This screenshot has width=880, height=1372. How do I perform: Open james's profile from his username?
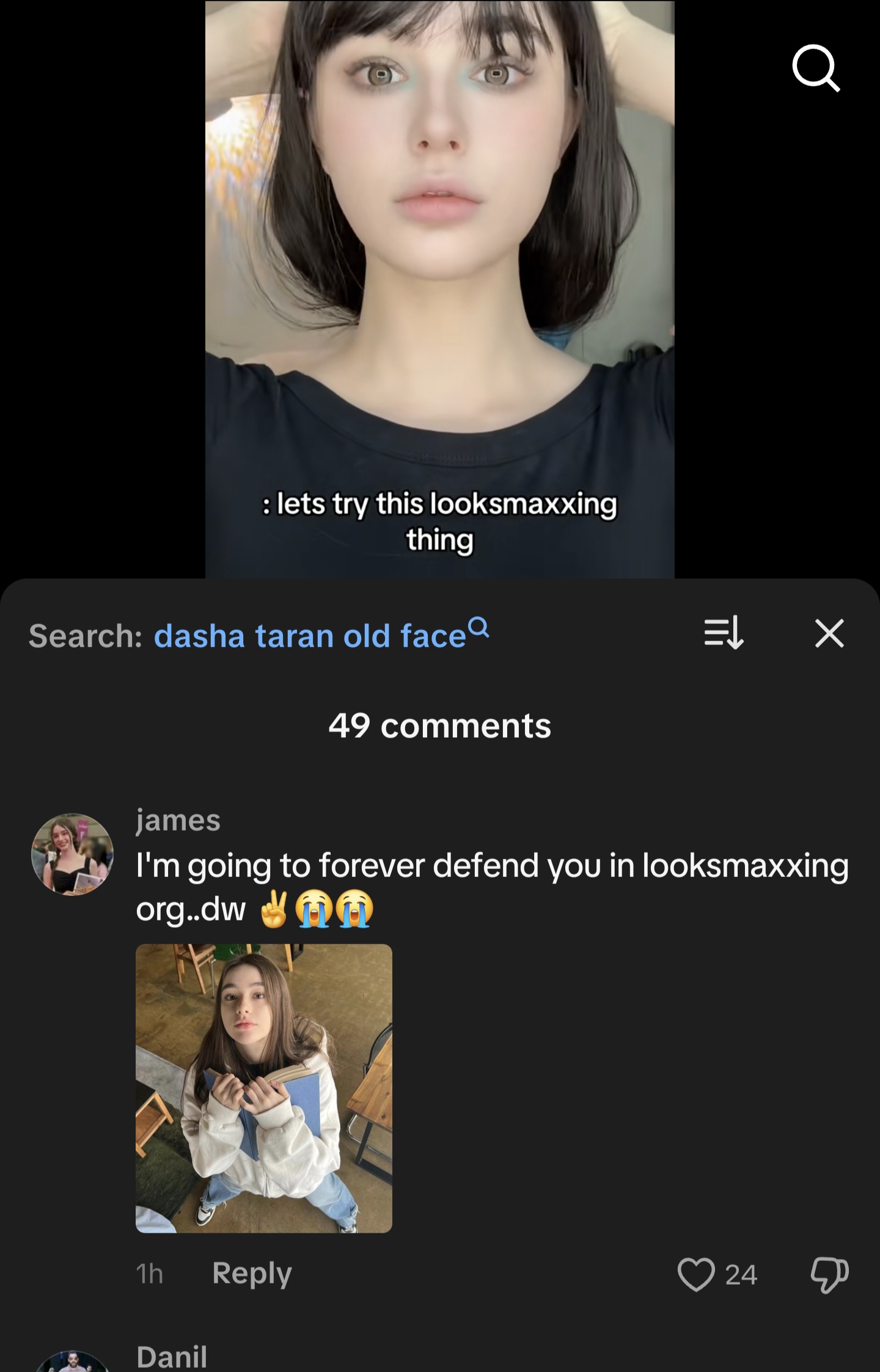178,820
